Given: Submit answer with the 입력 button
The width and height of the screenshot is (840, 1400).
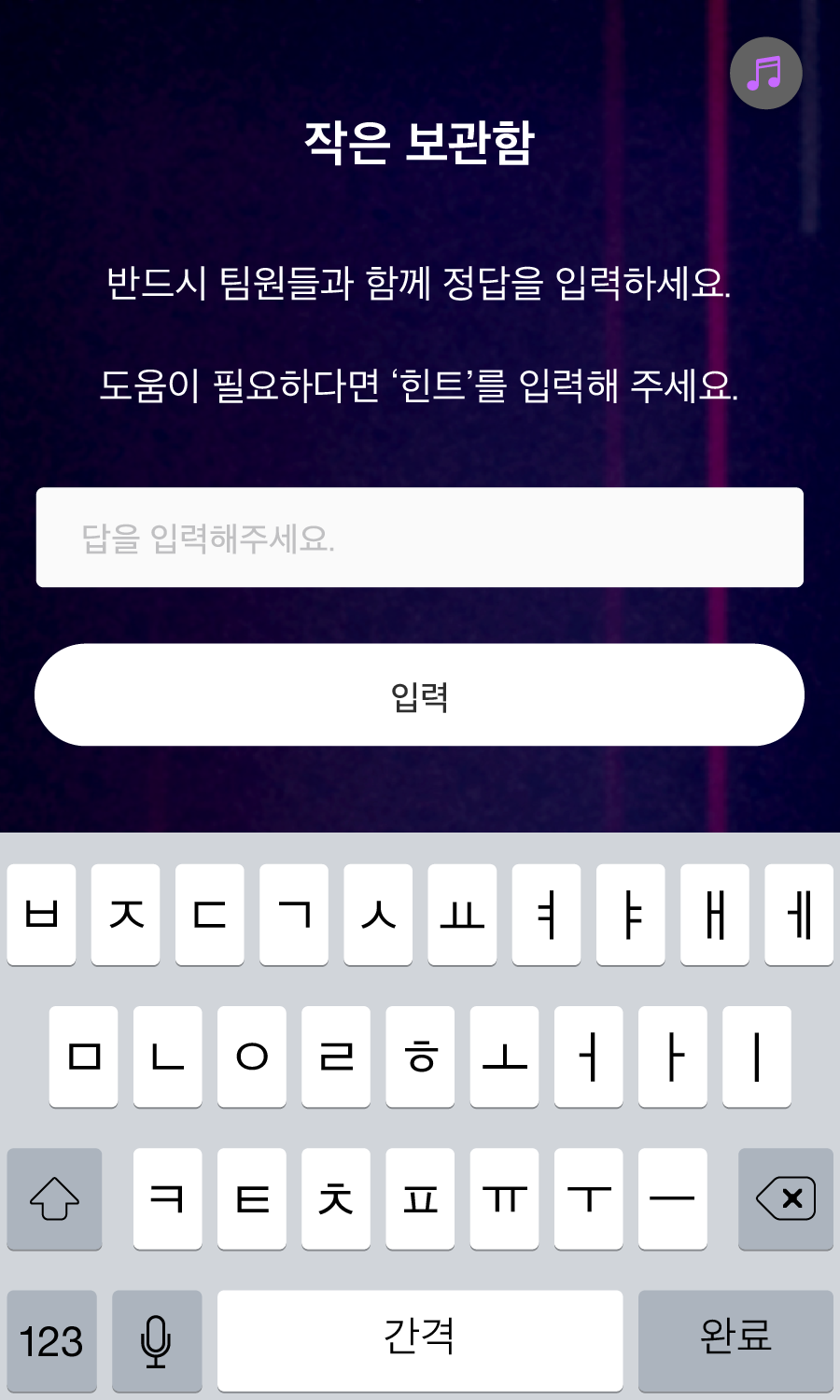Looking at the screenshot, I should (x=419, y=694).
